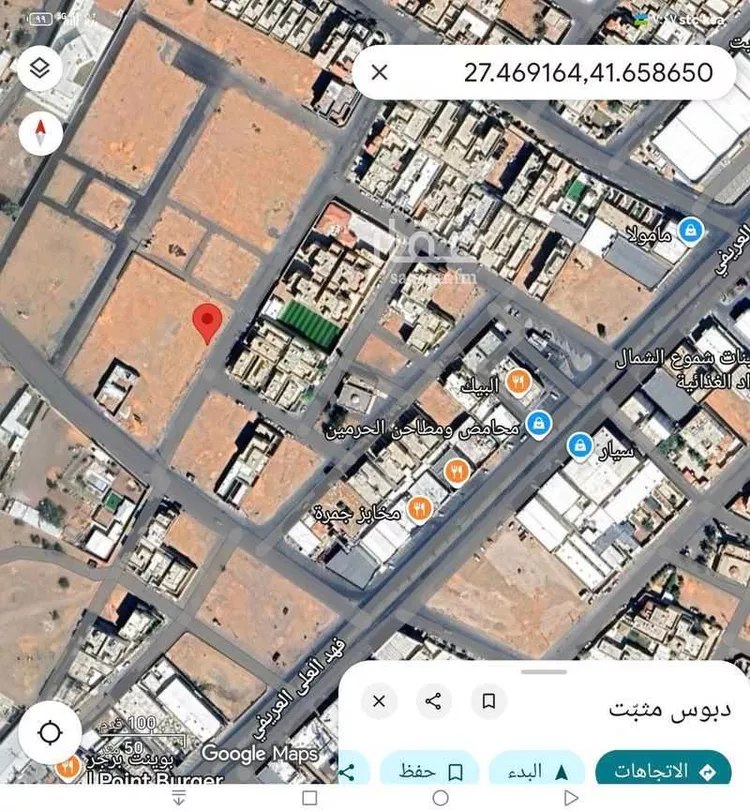The width and height of the screenshot is (750, 812).
Task: Open the سيار shop marker
Action: click(x=579, y=445)
